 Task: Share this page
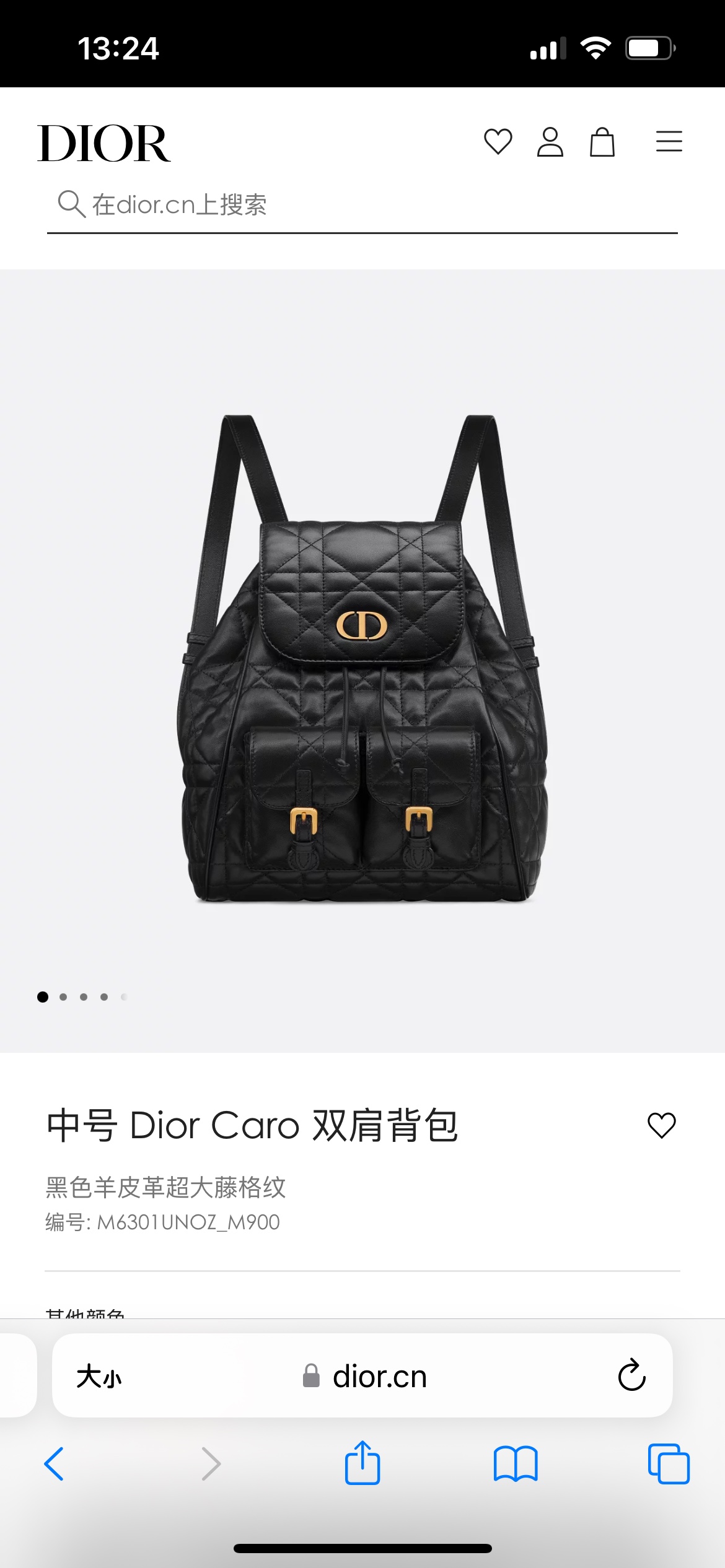click(x=362, y=1463)
